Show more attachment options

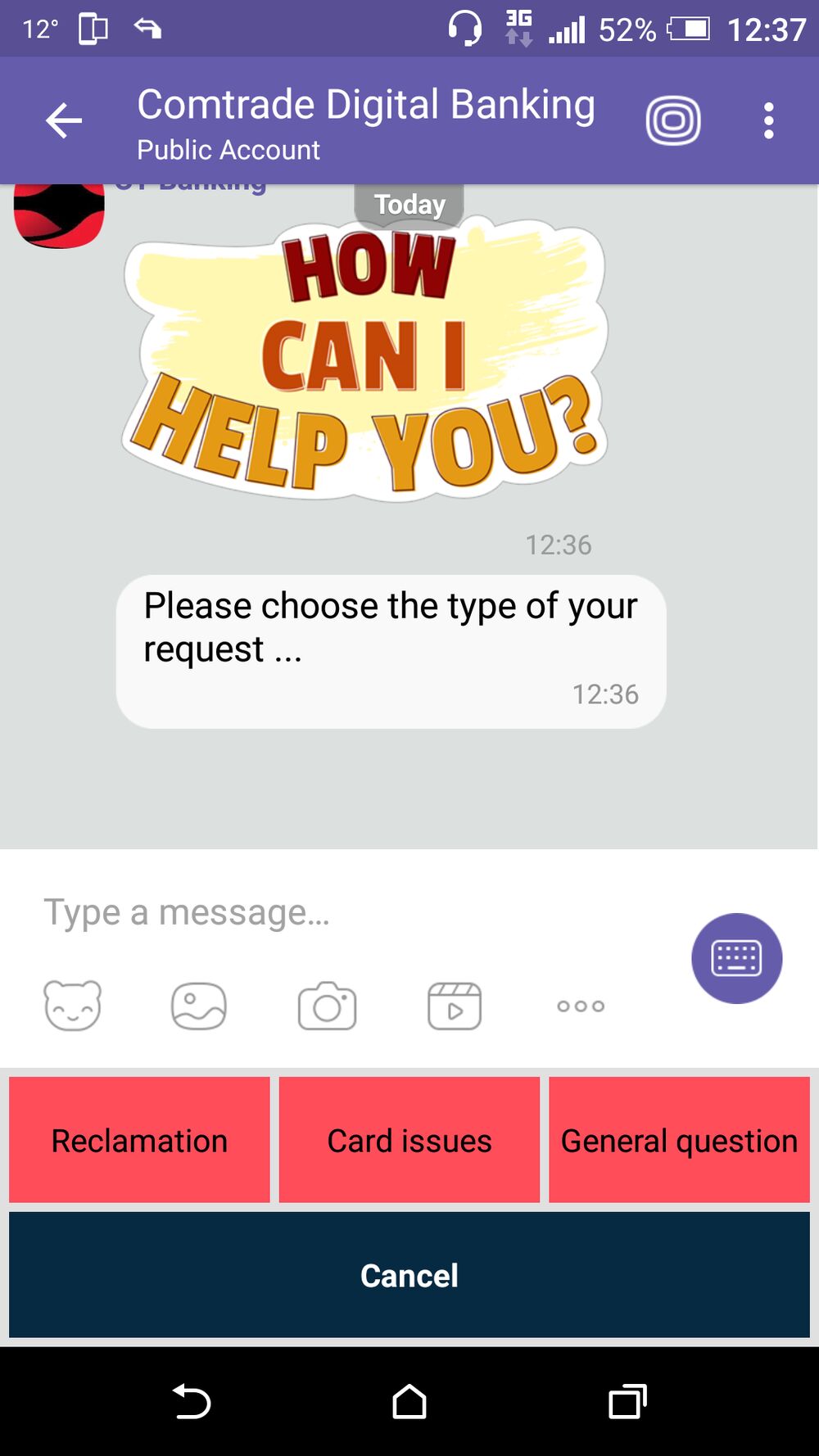[x=581, y=1006]
